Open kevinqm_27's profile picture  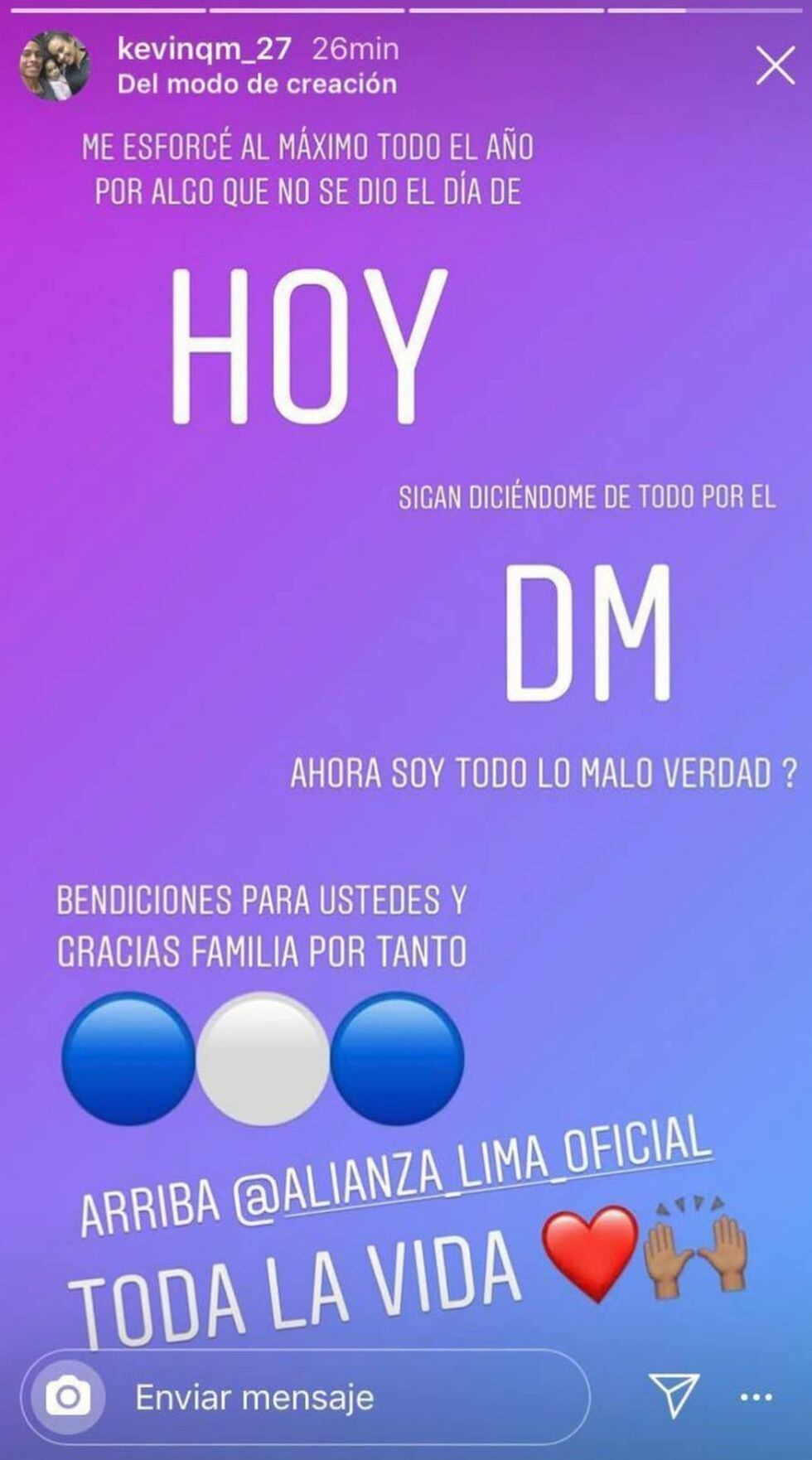[55, 66]
